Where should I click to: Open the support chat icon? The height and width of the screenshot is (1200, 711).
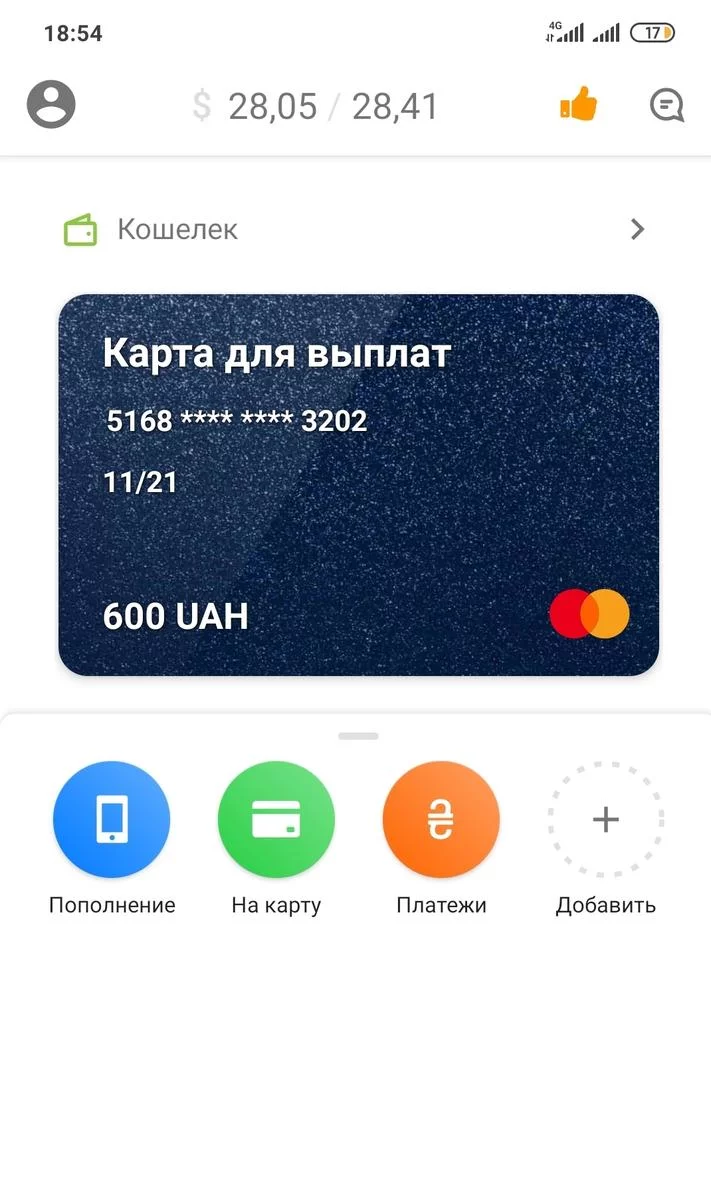[666, 105]
